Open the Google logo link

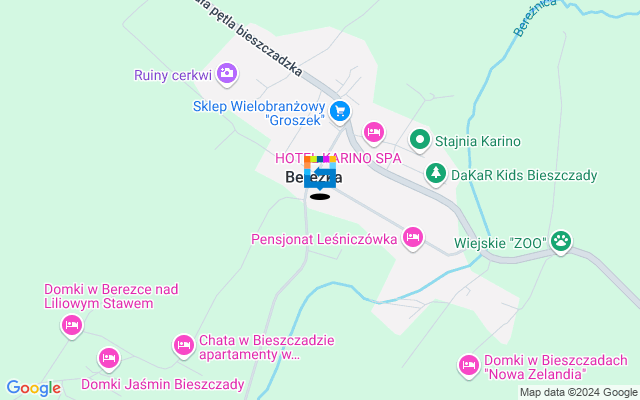click(33, 388)
